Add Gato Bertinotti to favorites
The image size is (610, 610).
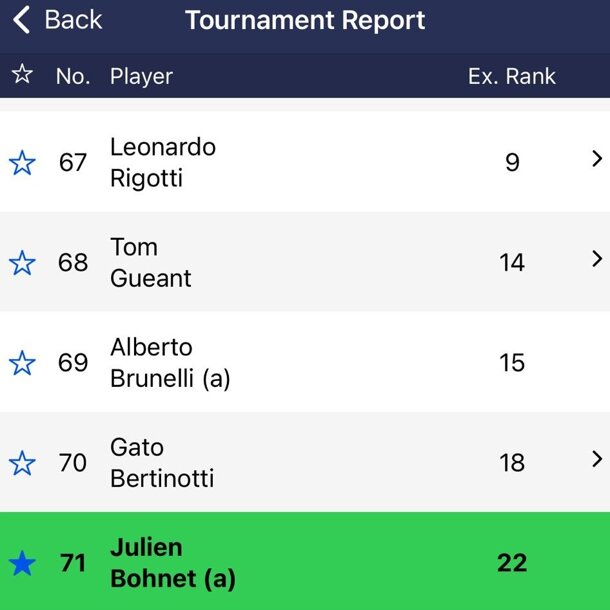(22, 463)
